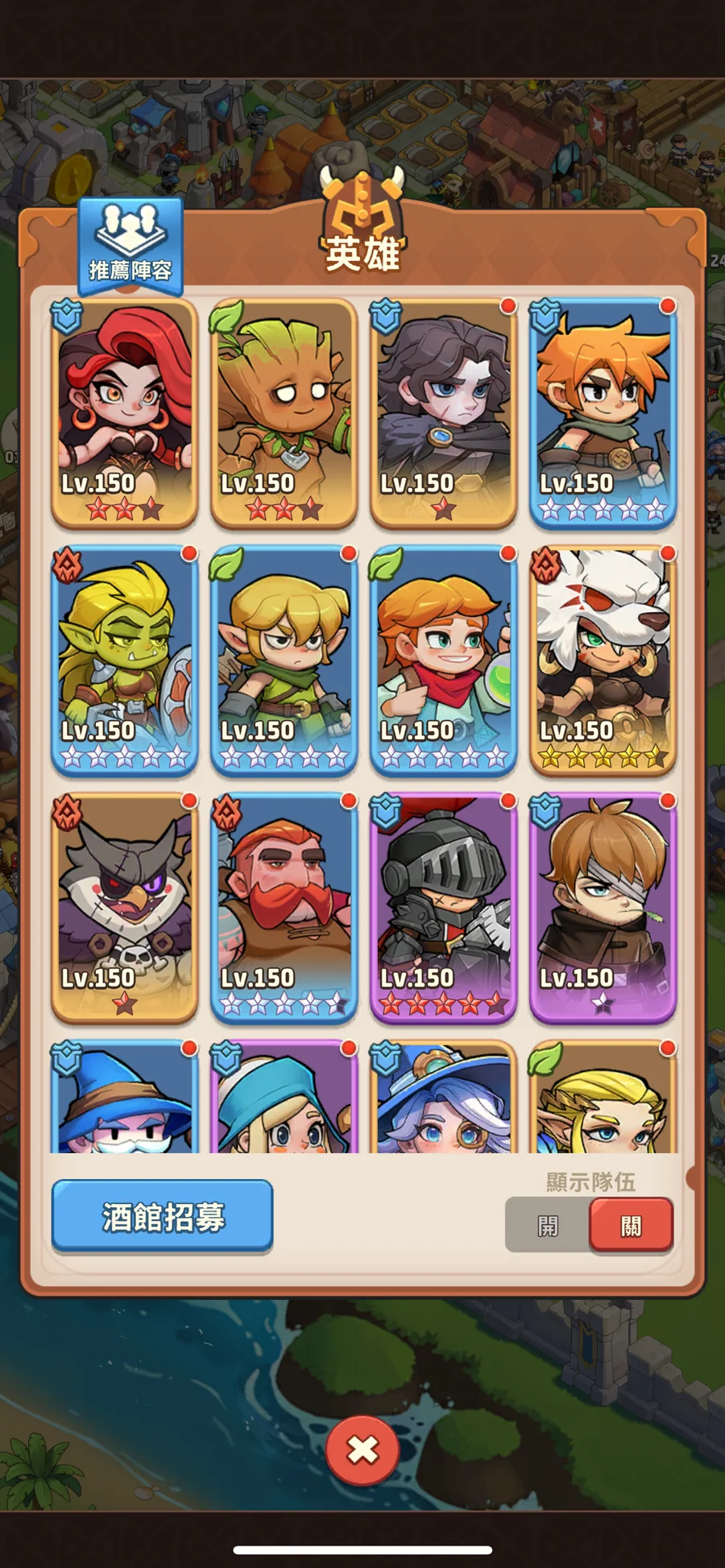Open the orange spiky-haired hero card
The image size is (725, 1568).
603,411
